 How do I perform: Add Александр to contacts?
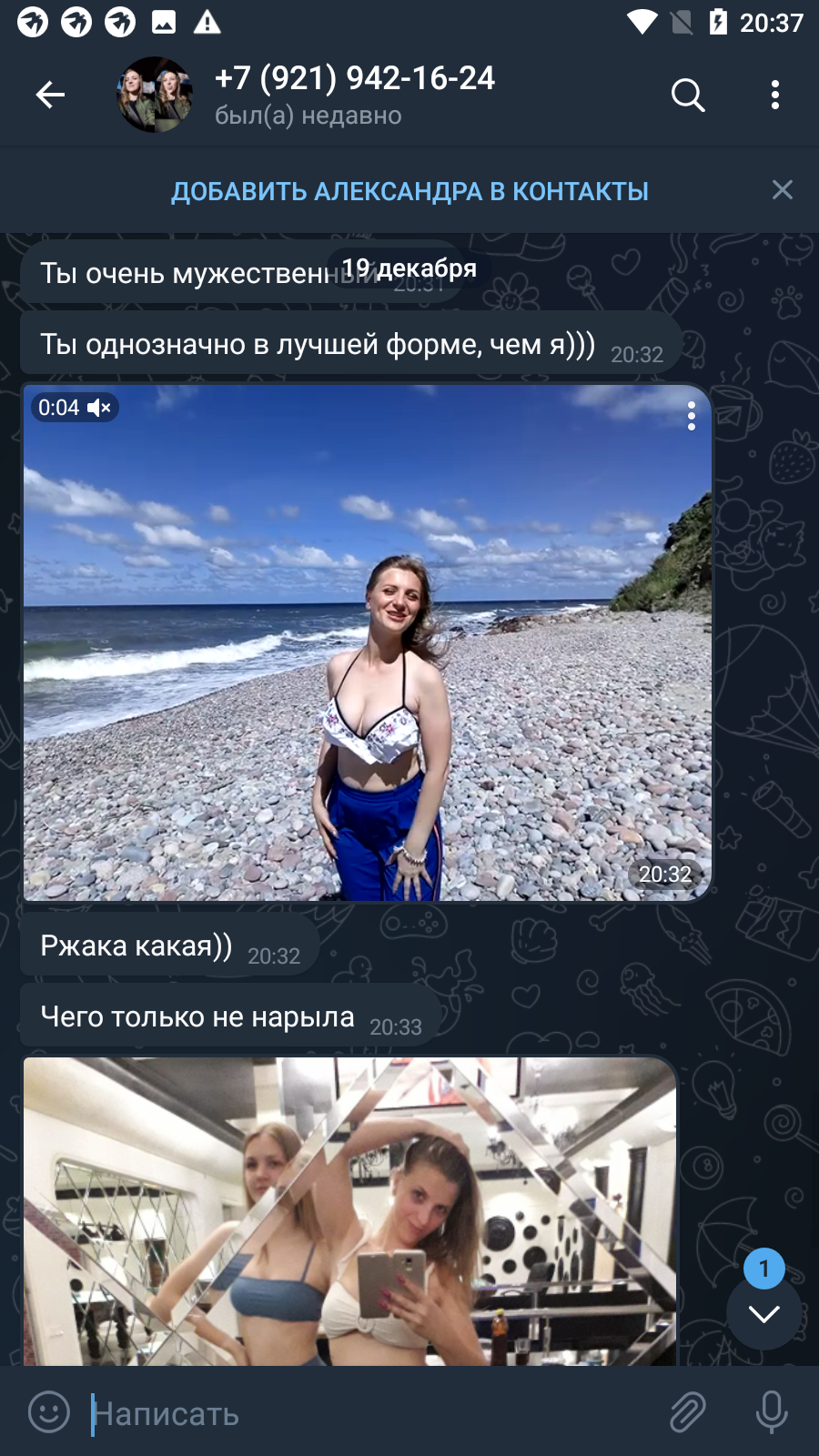click(x=409, y=191)
